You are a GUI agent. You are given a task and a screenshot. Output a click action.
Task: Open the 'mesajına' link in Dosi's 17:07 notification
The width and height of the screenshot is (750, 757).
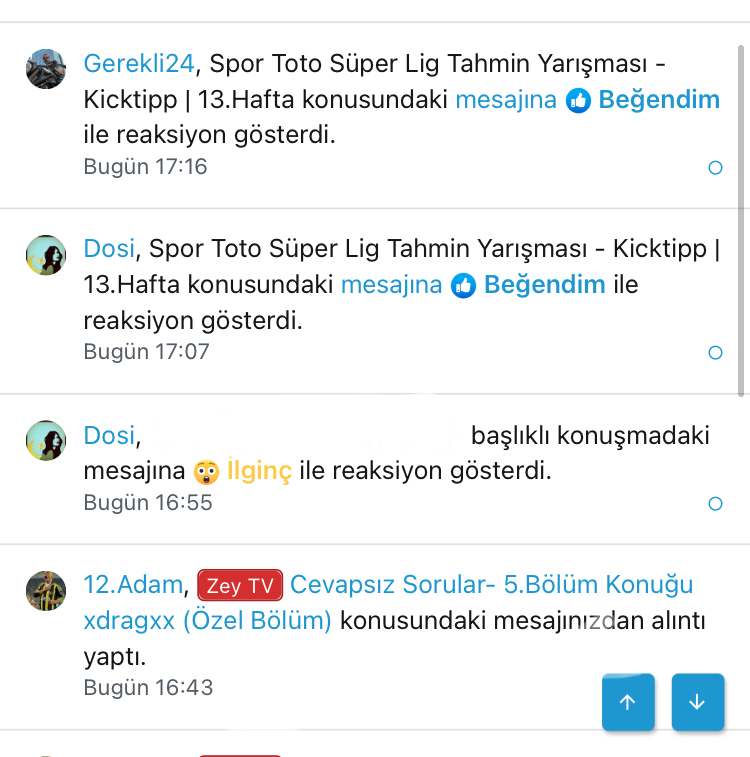point(391,285)
